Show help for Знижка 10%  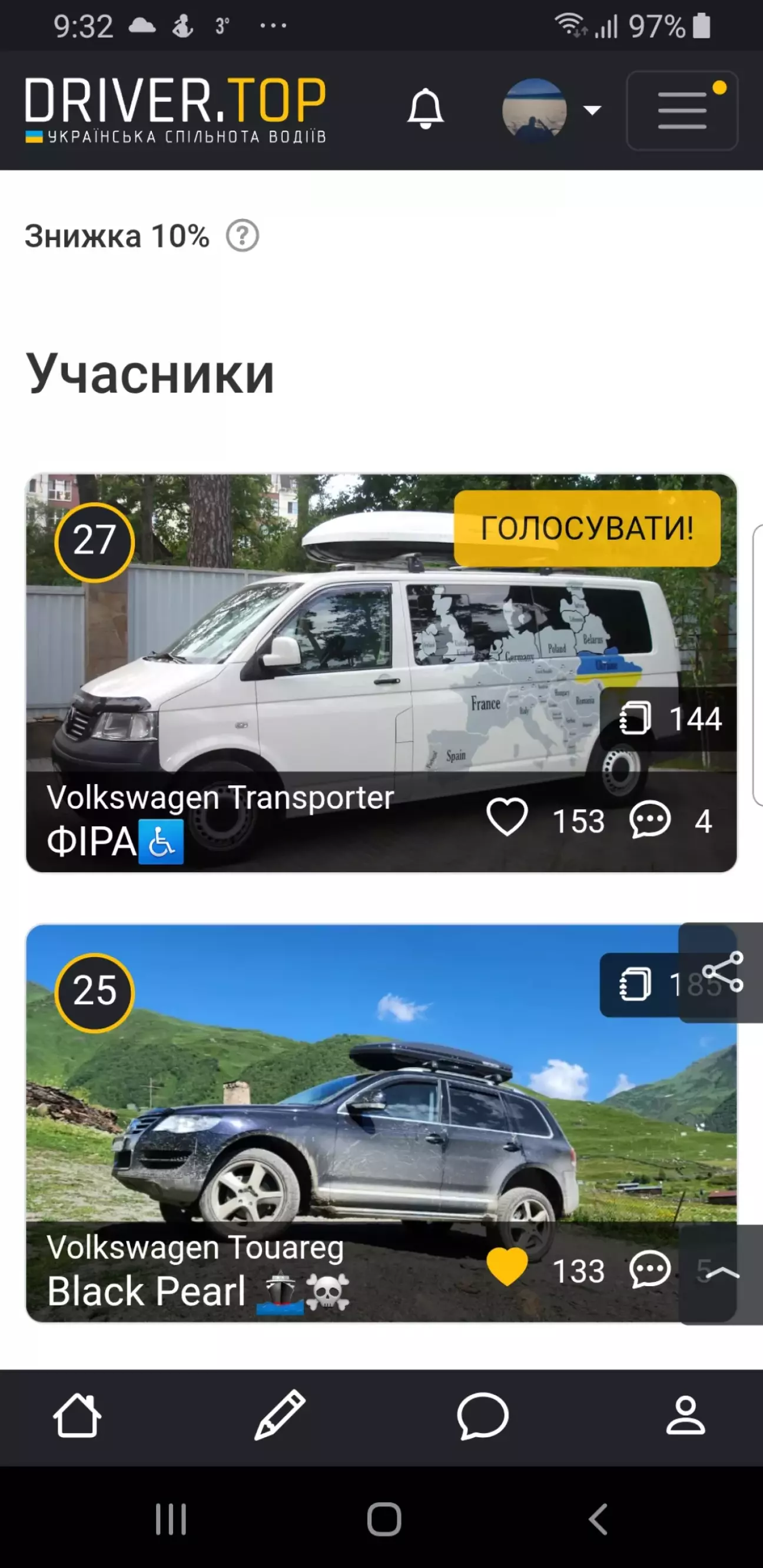pos(243,236)
